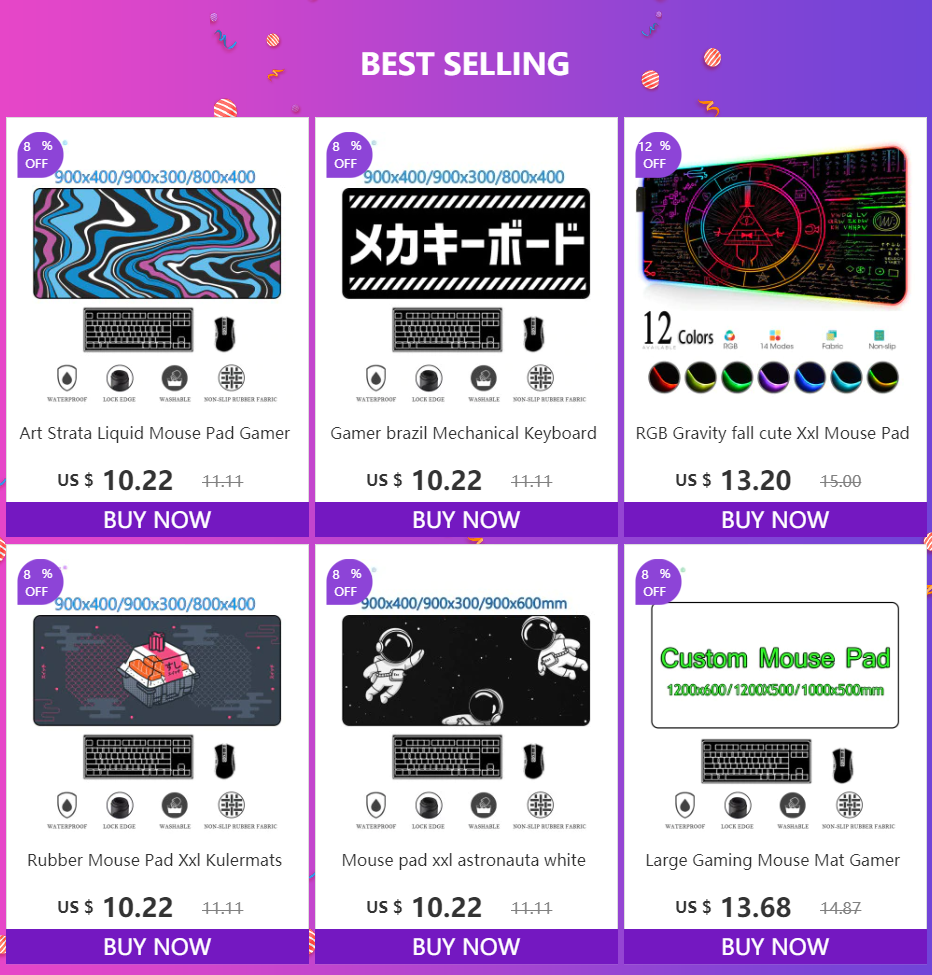Viewport: 932px width, 975px height.
Task: Tap BUY NOW under astronauta white mouse pad
Action: pyautogui.click(x=466, y=946)
